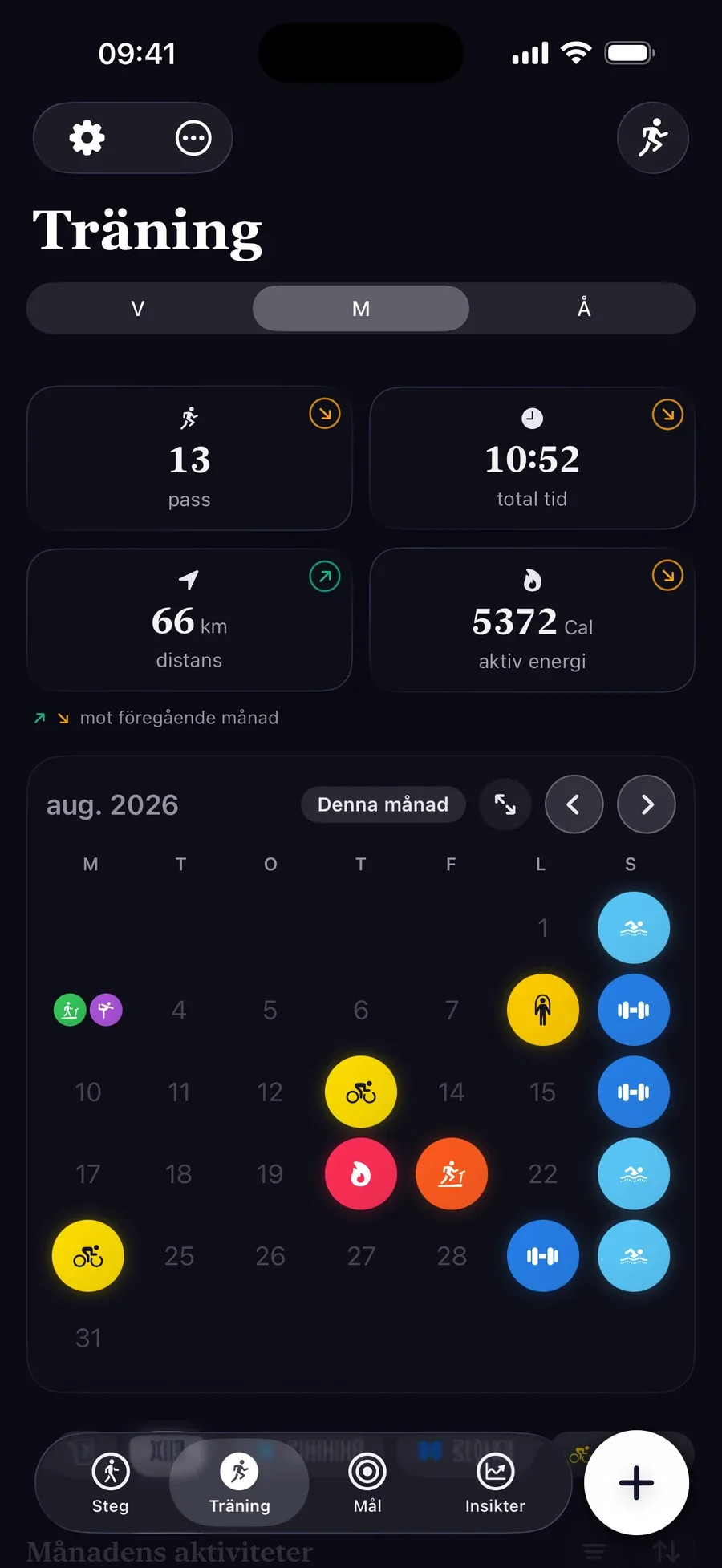Open the more options ellipsis menu
Viewport: 722px width, 1568px height.
tap(193, 138)
